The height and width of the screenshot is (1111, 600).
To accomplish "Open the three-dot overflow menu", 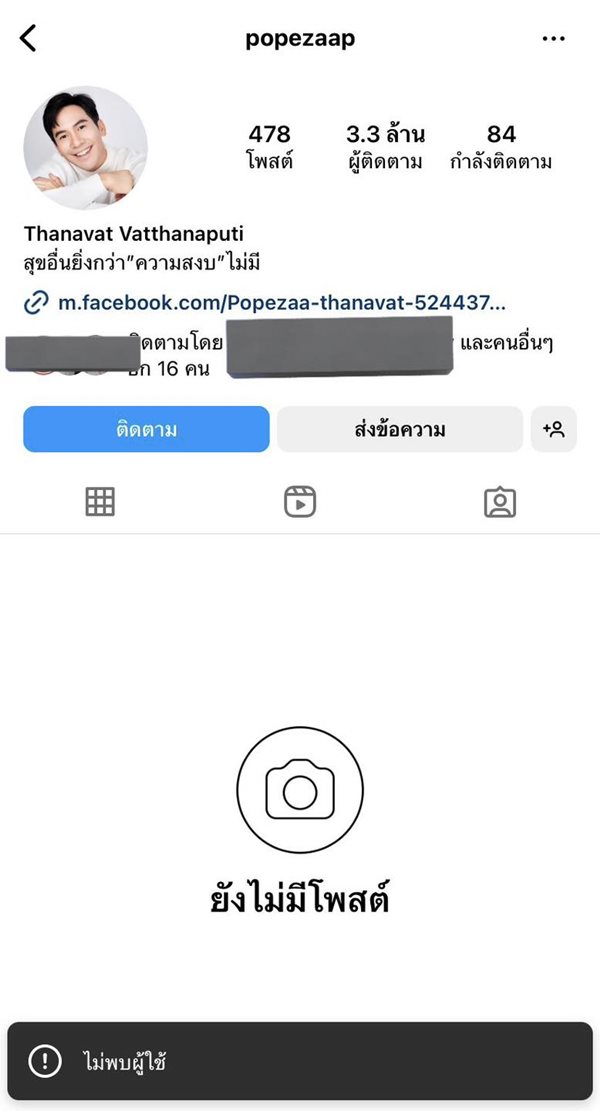I will 553,39.
